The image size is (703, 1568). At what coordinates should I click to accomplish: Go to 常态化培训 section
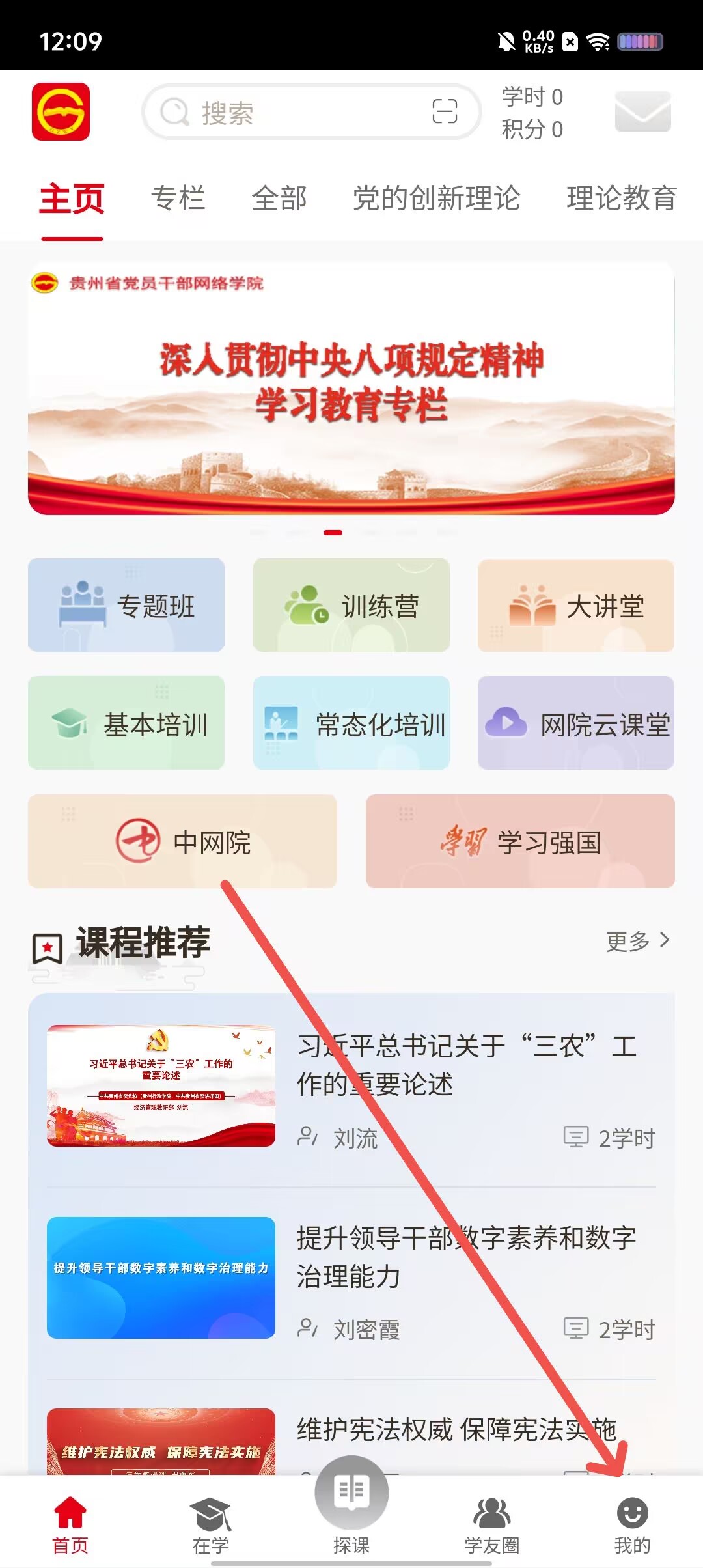point(351,723)
